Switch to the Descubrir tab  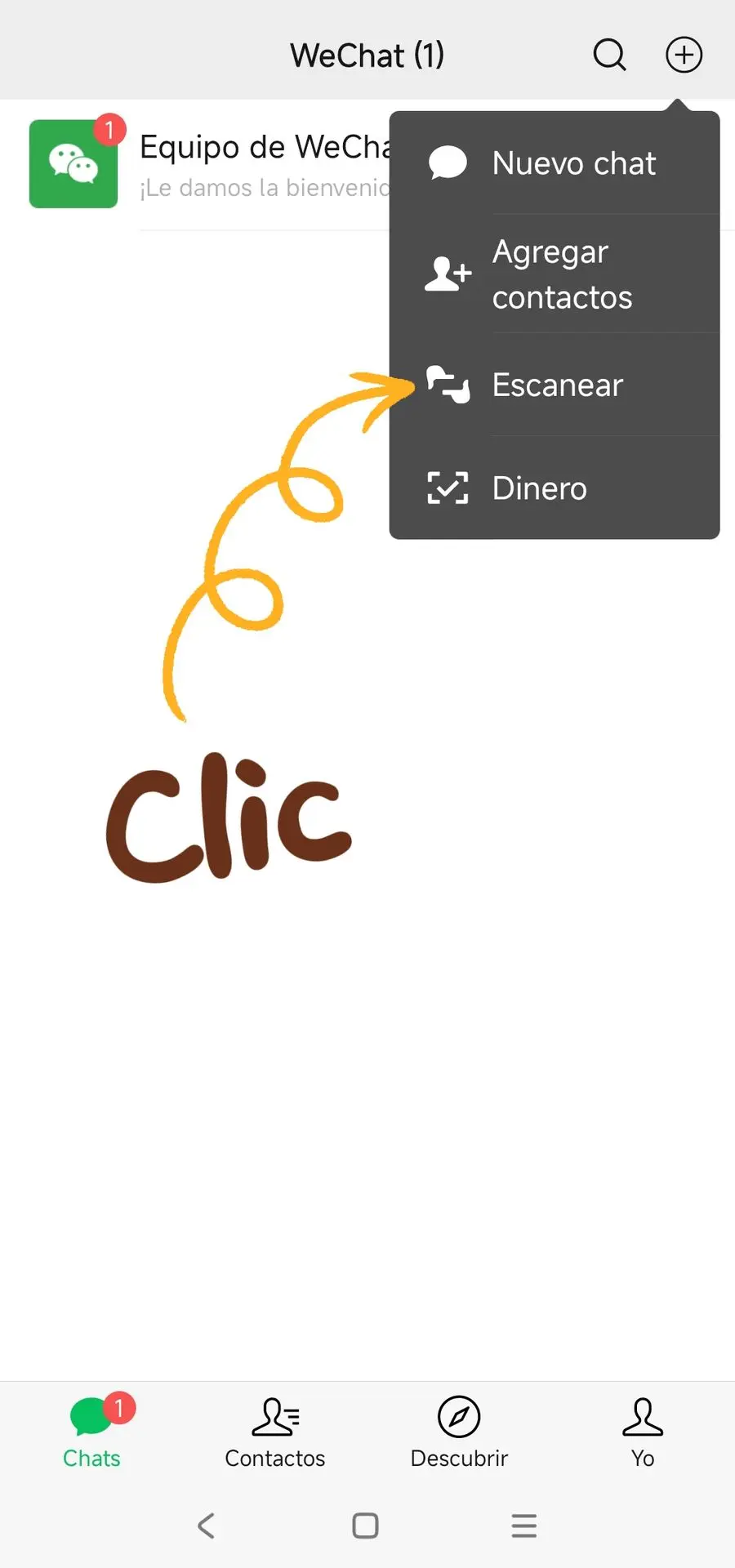point(459,1433)
